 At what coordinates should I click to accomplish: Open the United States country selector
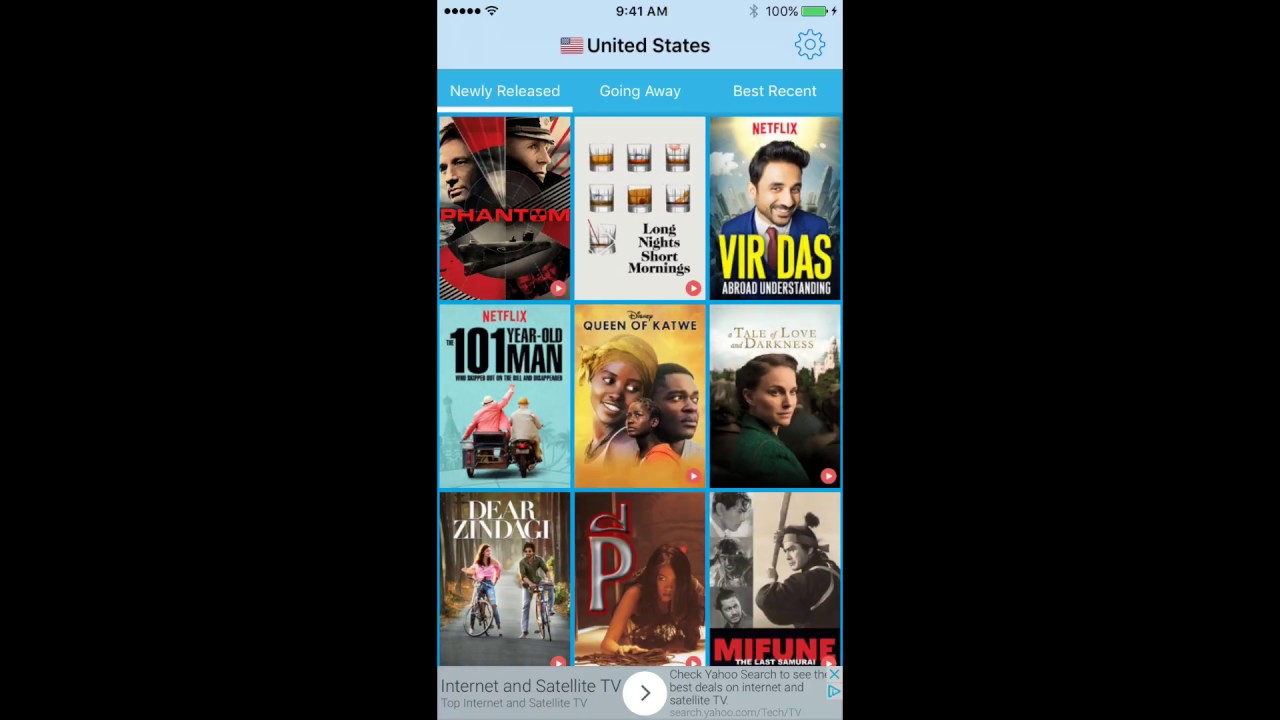click(635, 45)
